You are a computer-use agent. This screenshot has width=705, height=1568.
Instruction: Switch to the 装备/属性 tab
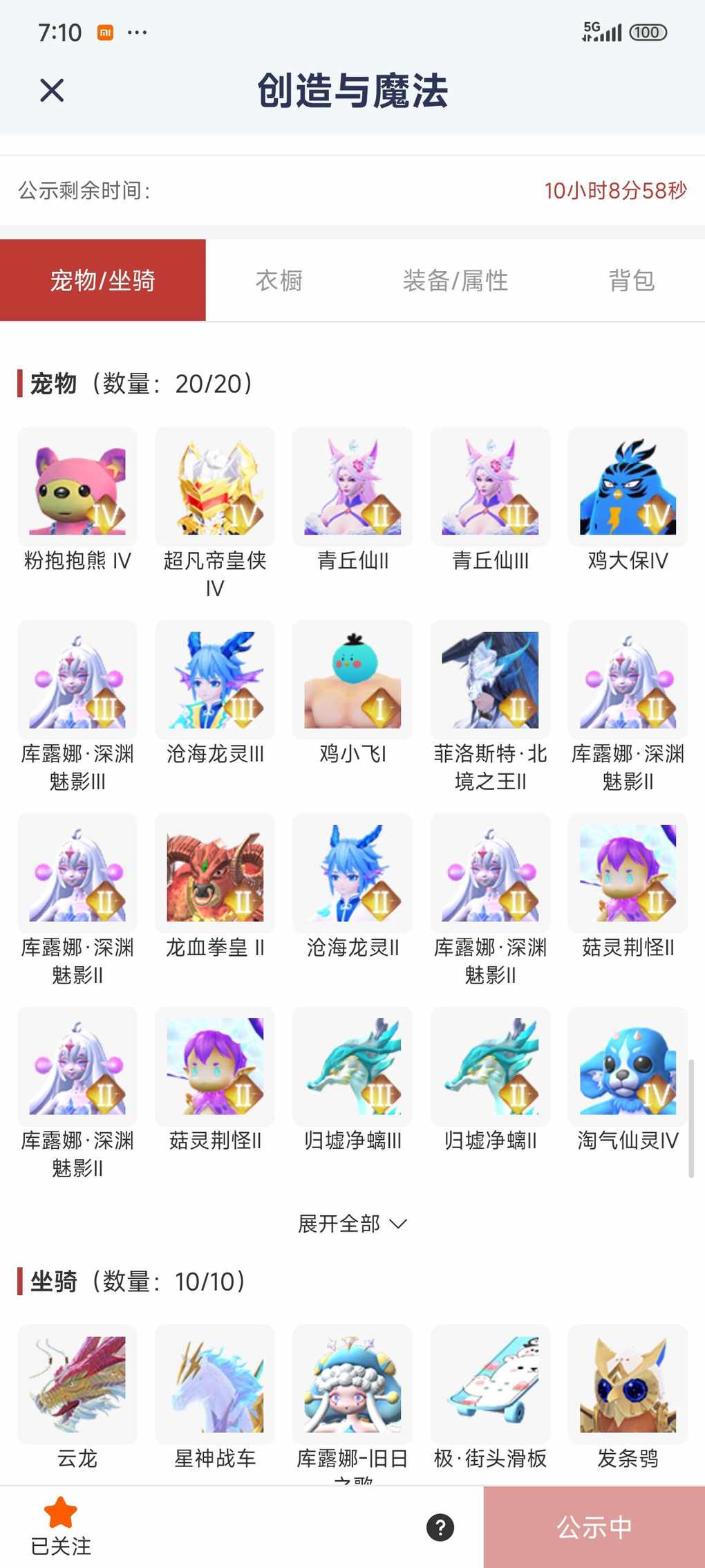point(455,280)
